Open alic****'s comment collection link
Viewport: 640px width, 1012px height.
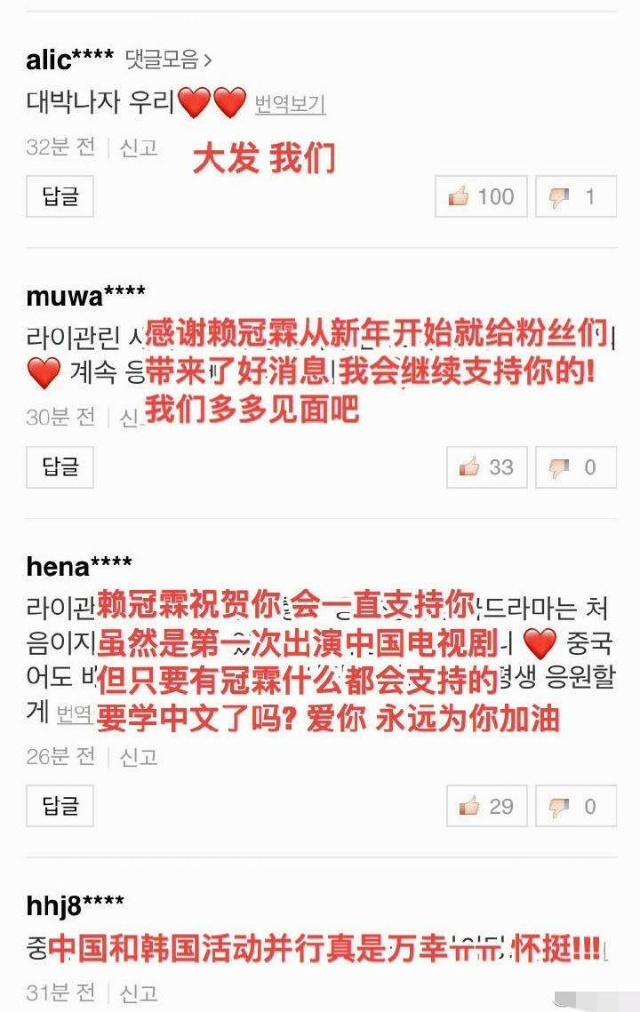click(x=169, y=59)
